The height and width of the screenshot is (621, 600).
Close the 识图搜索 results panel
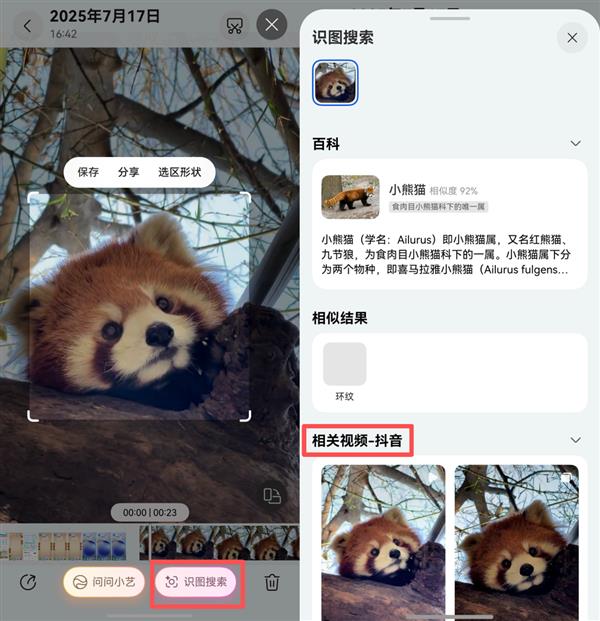[571, 38]
